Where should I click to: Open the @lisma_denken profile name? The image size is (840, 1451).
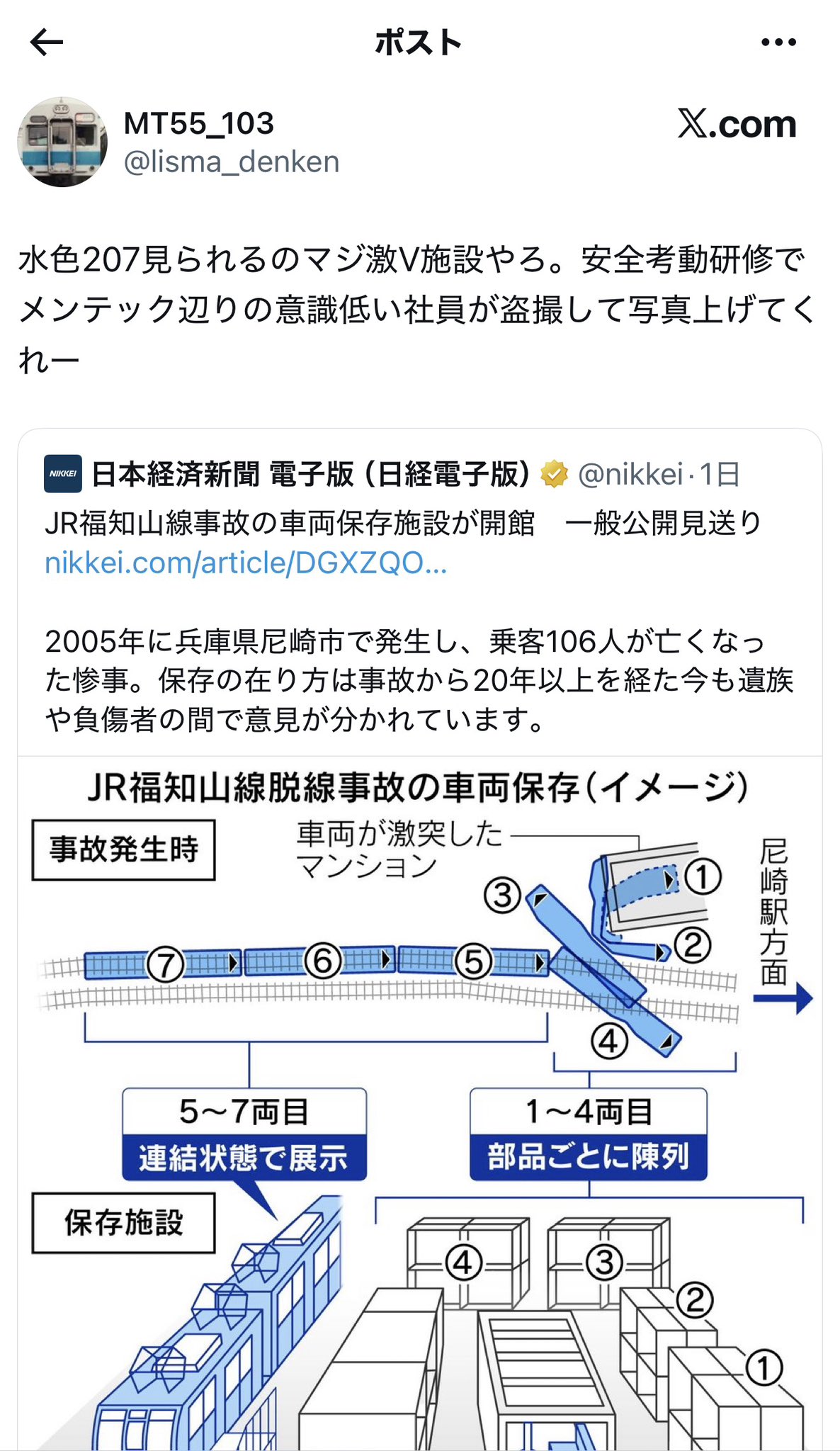tap(231, 162)
